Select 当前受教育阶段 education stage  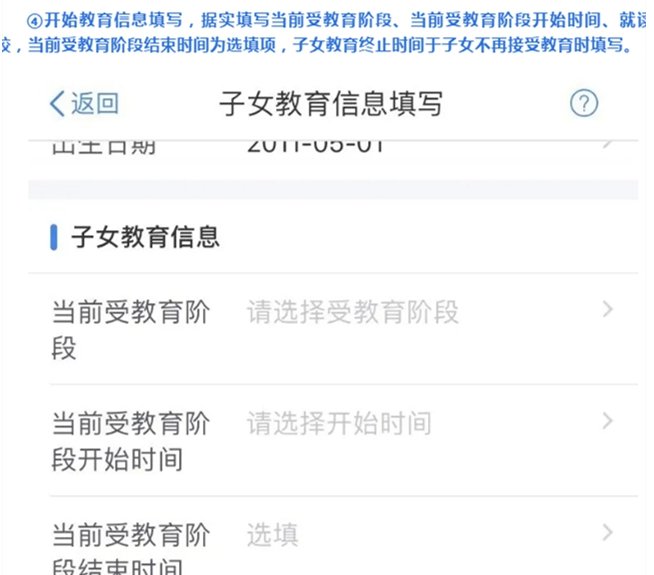pos(352,312)
